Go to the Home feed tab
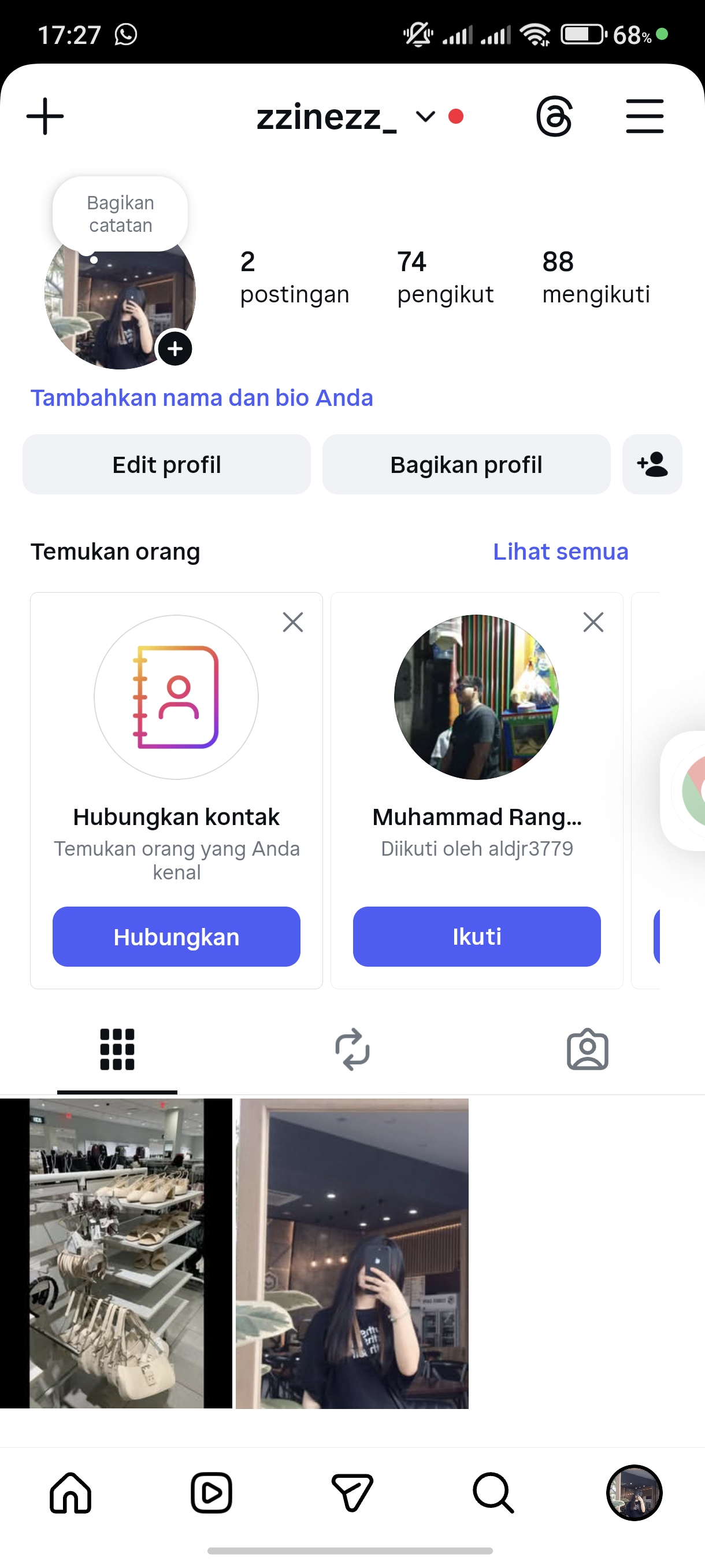The height and width of the screenshot is (1568, 705). coord(70,1492)
